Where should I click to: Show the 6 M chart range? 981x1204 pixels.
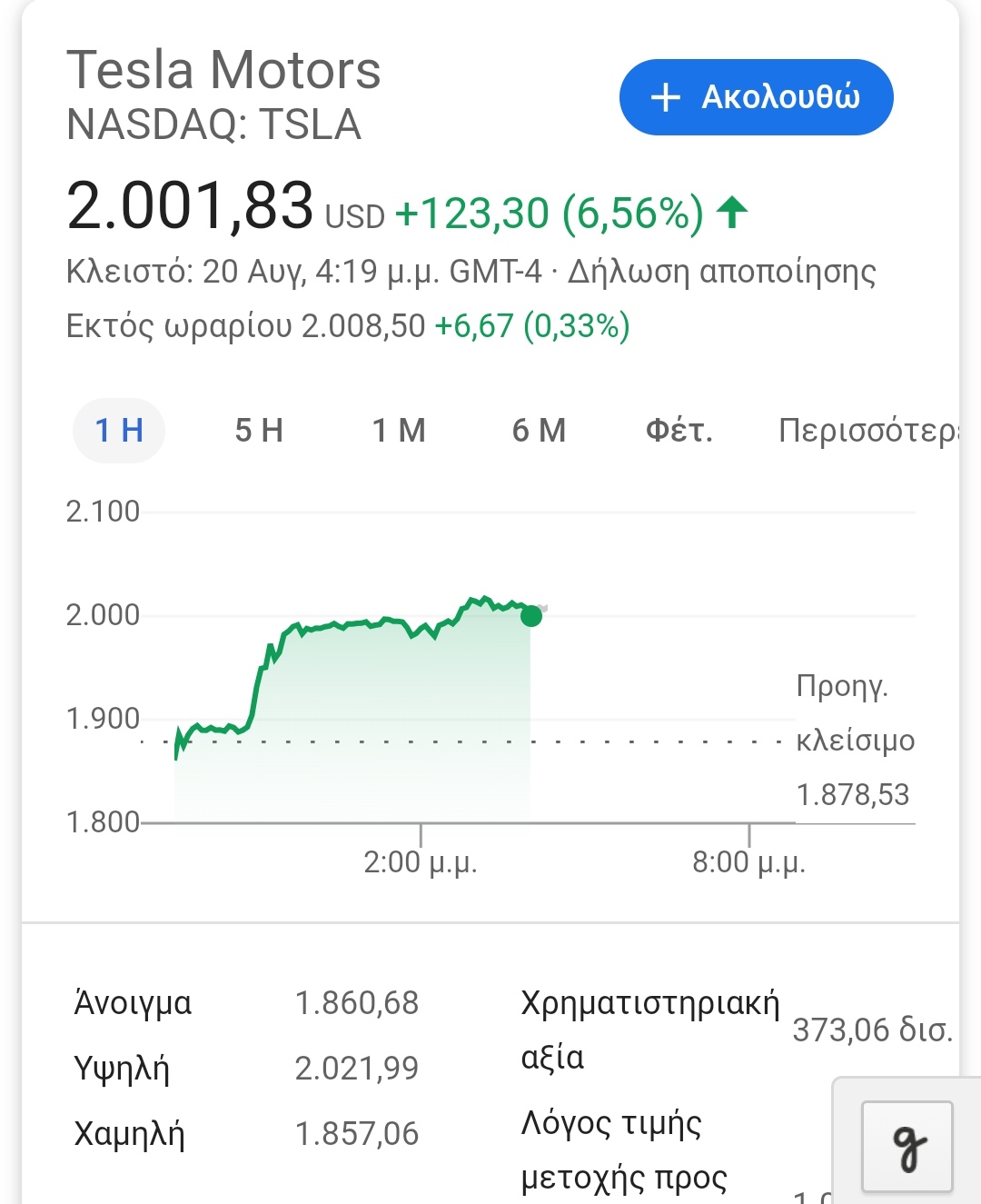tap(539, 430)
